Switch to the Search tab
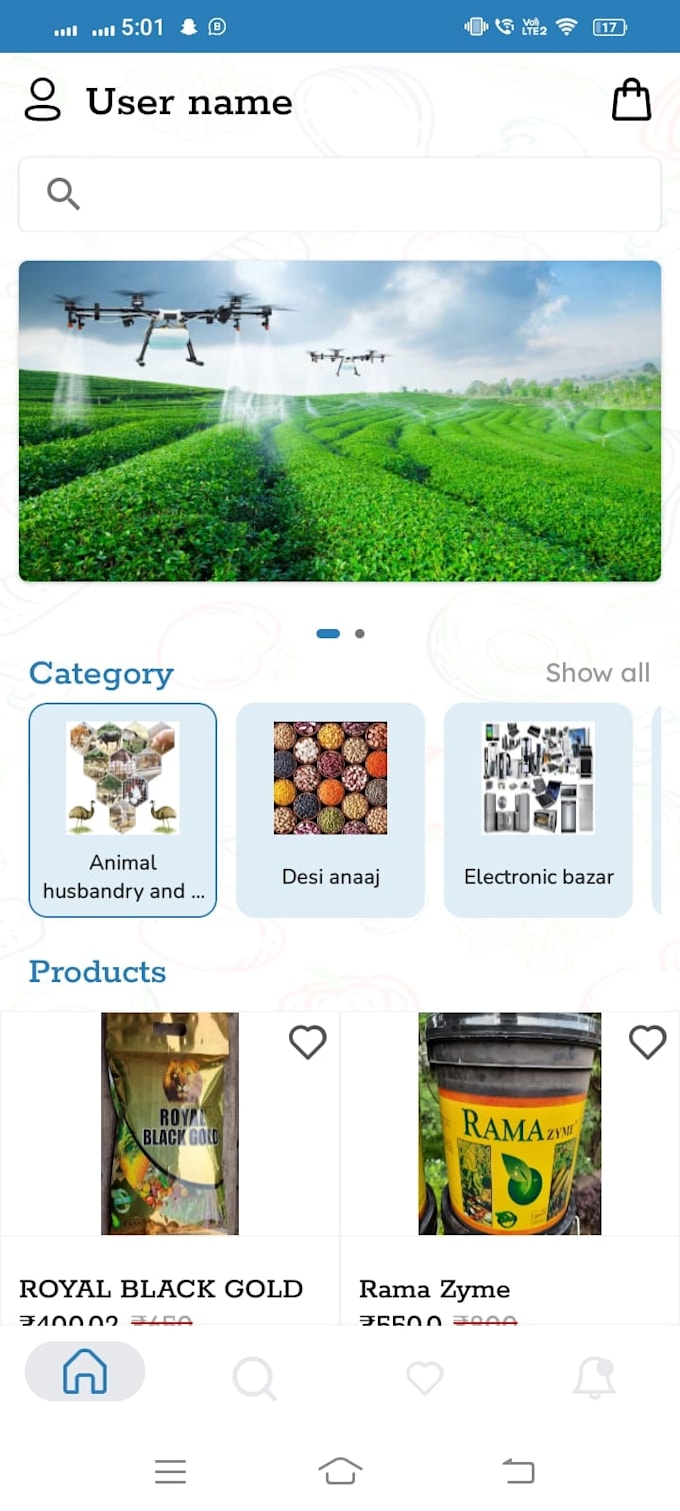This screenshot has width=680, height=1511. [x=254, y=1378]
